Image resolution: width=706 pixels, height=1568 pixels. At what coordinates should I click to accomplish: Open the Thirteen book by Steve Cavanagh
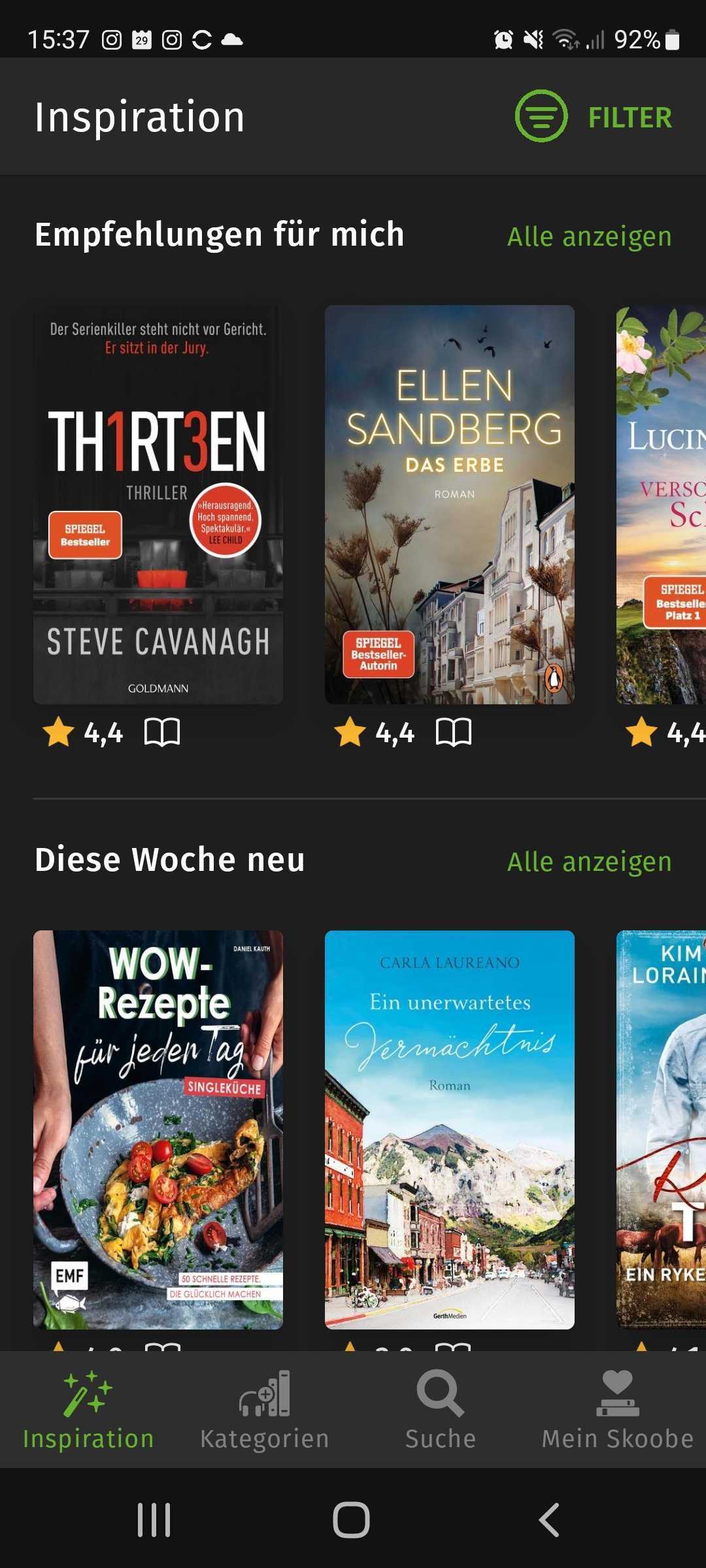point(158,504)
